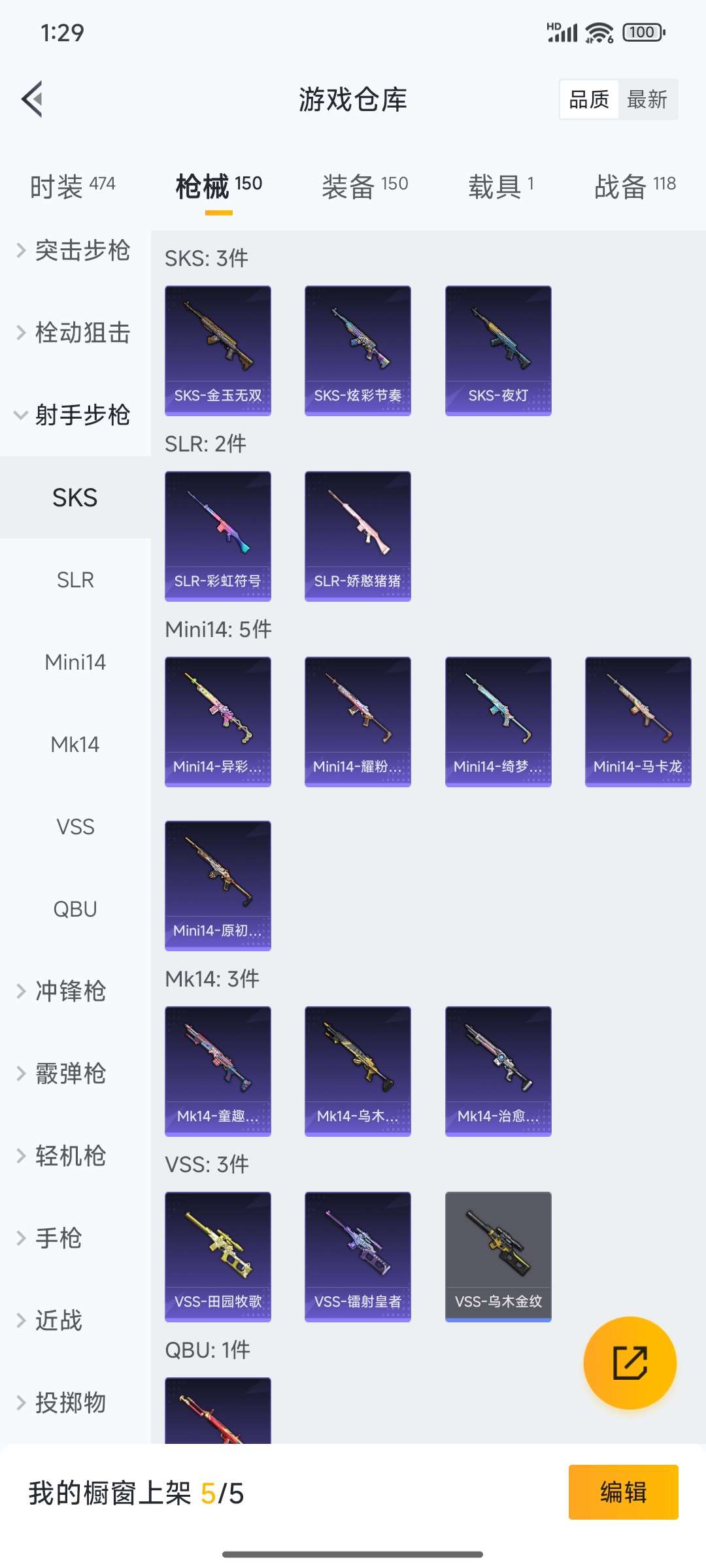Expand the 冲锋枪 category
Screen dimensions: 706x1568
[70, 991]
